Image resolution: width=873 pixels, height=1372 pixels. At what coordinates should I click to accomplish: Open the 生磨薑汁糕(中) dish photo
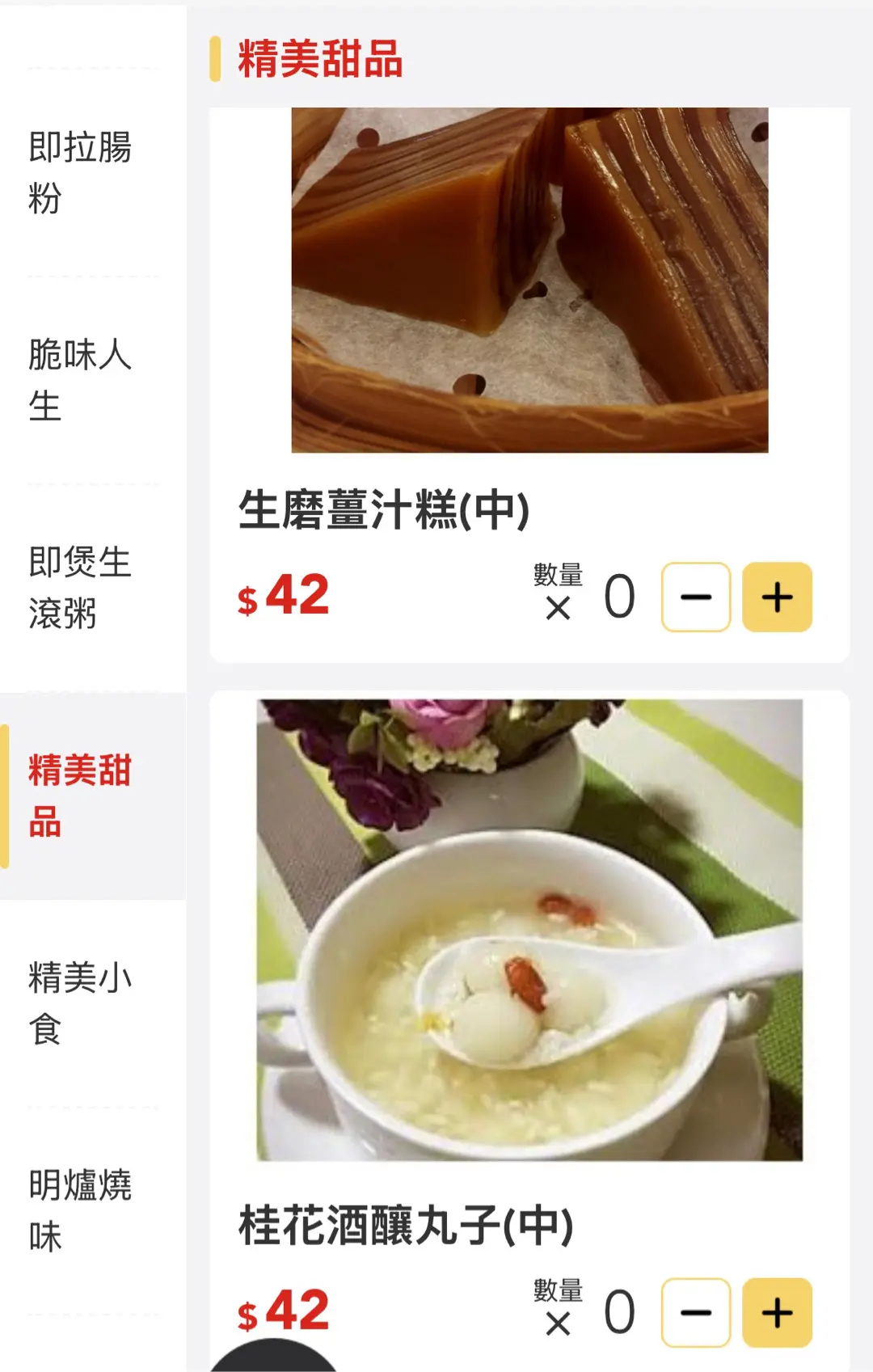click(x=529, y=280)
